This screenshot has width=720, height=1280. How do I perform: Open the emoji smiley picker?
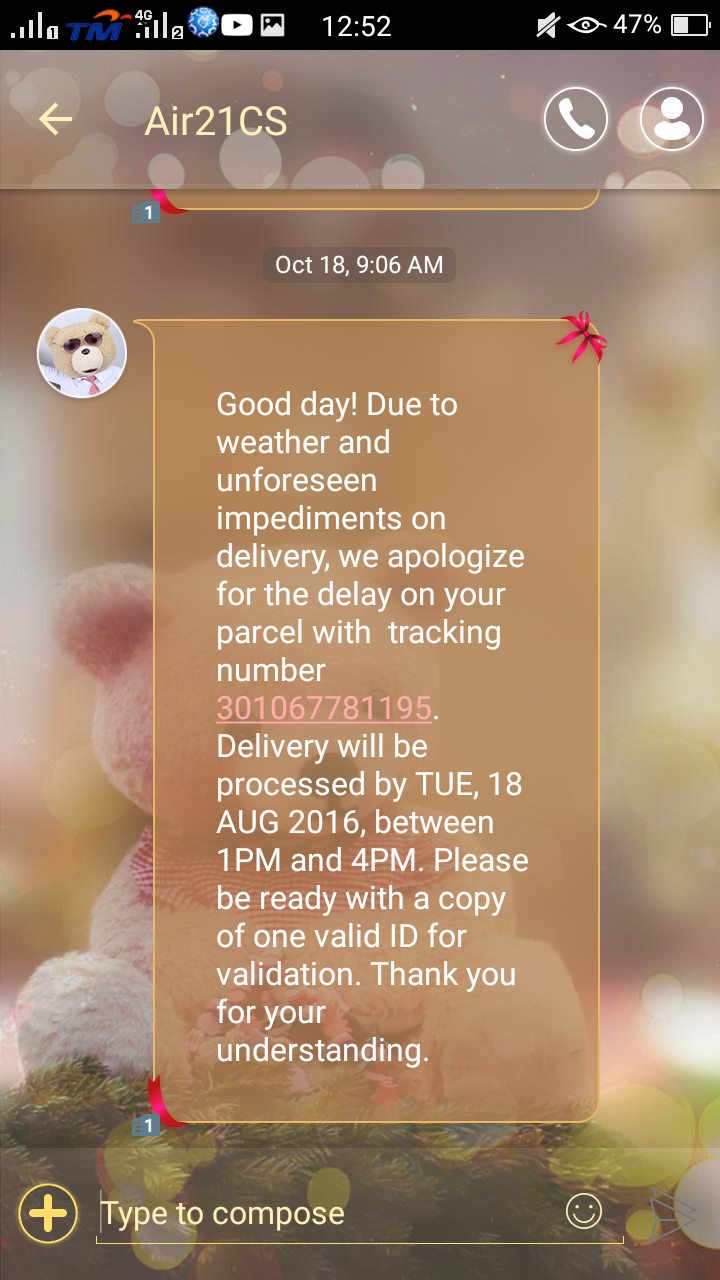click(x=584, y=1212)
